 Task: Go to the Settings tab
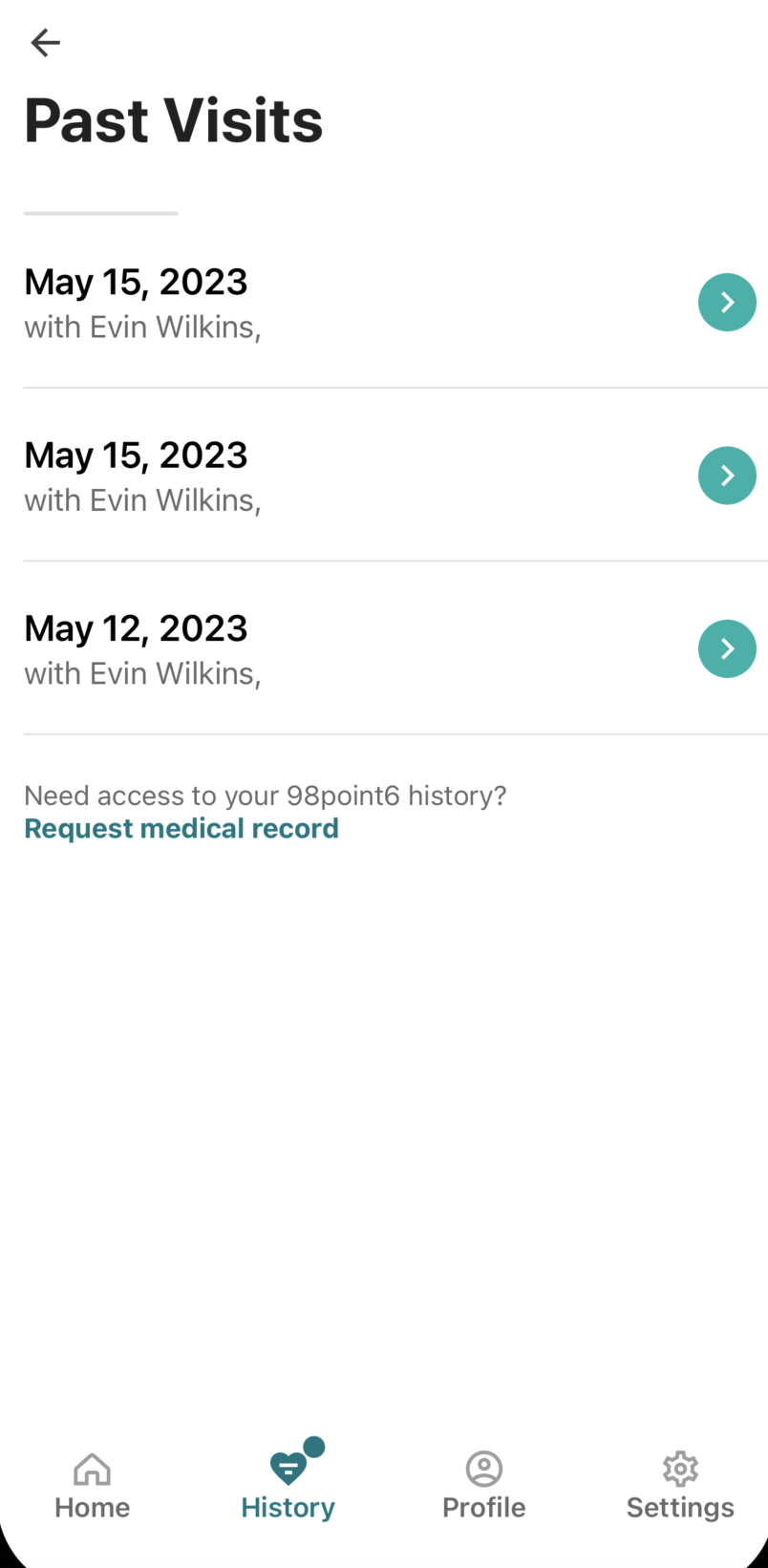click(680, 1486)
